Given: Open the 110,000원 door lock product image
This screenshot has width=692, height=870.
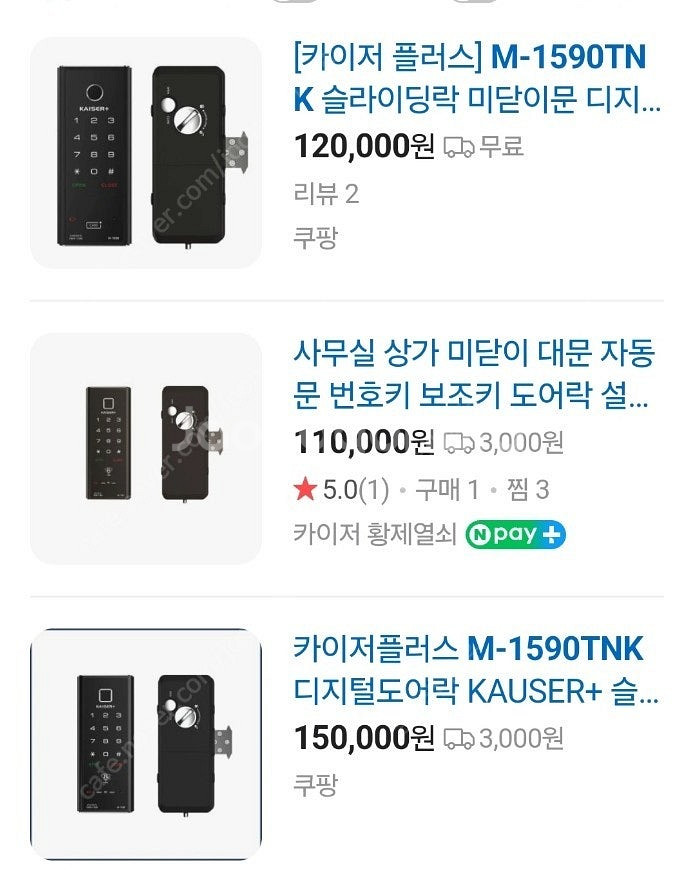Looking at the screenshot, I should (146, 448).
